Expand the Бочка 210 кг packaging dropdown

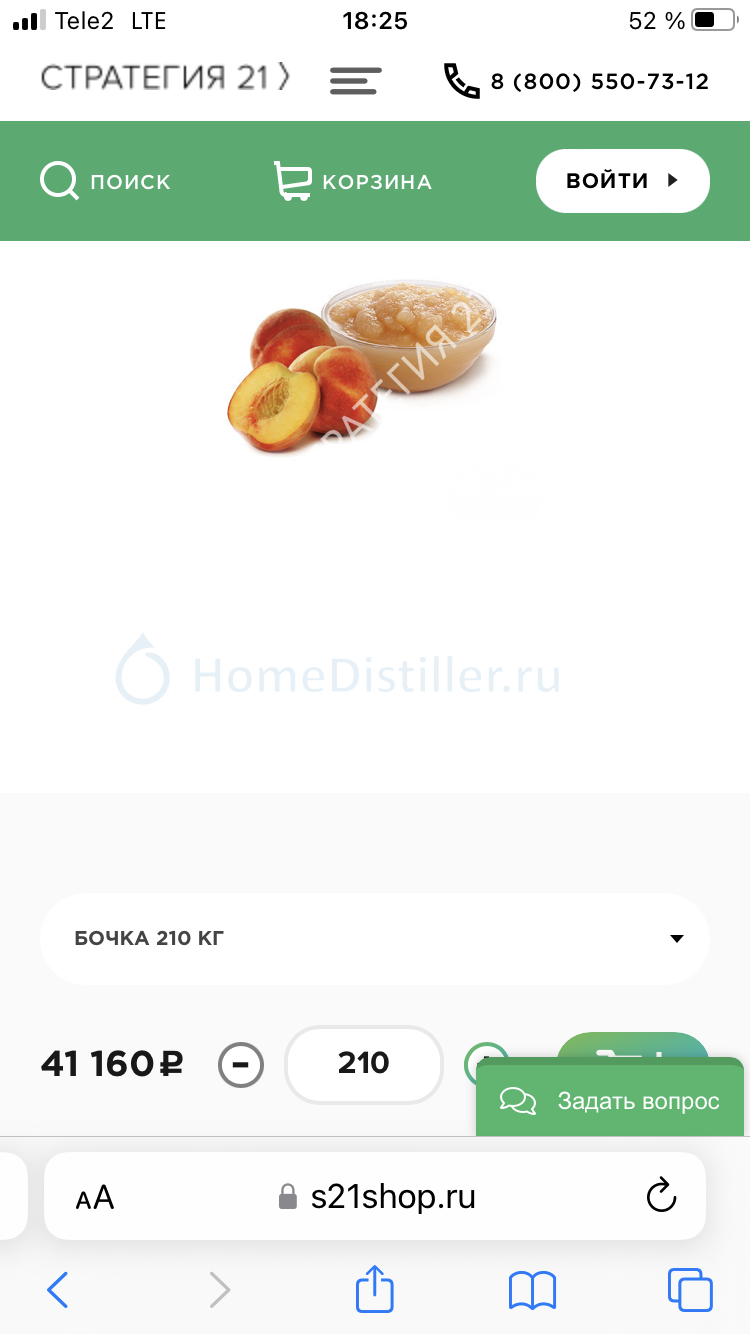click(375, 938)
